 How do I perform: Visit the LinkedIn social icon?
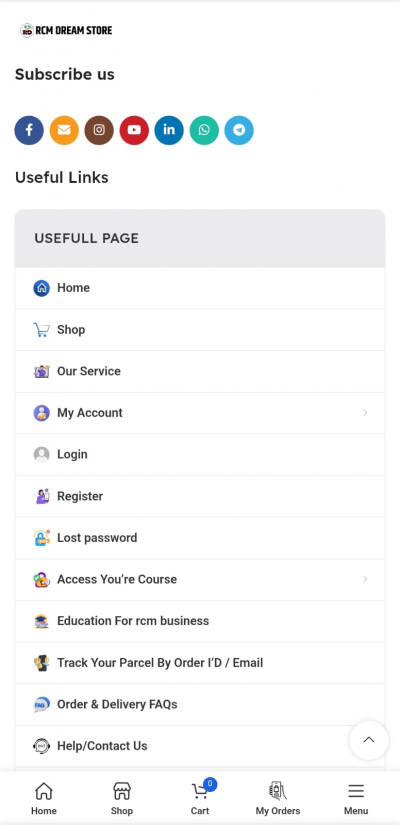[169, 130]
